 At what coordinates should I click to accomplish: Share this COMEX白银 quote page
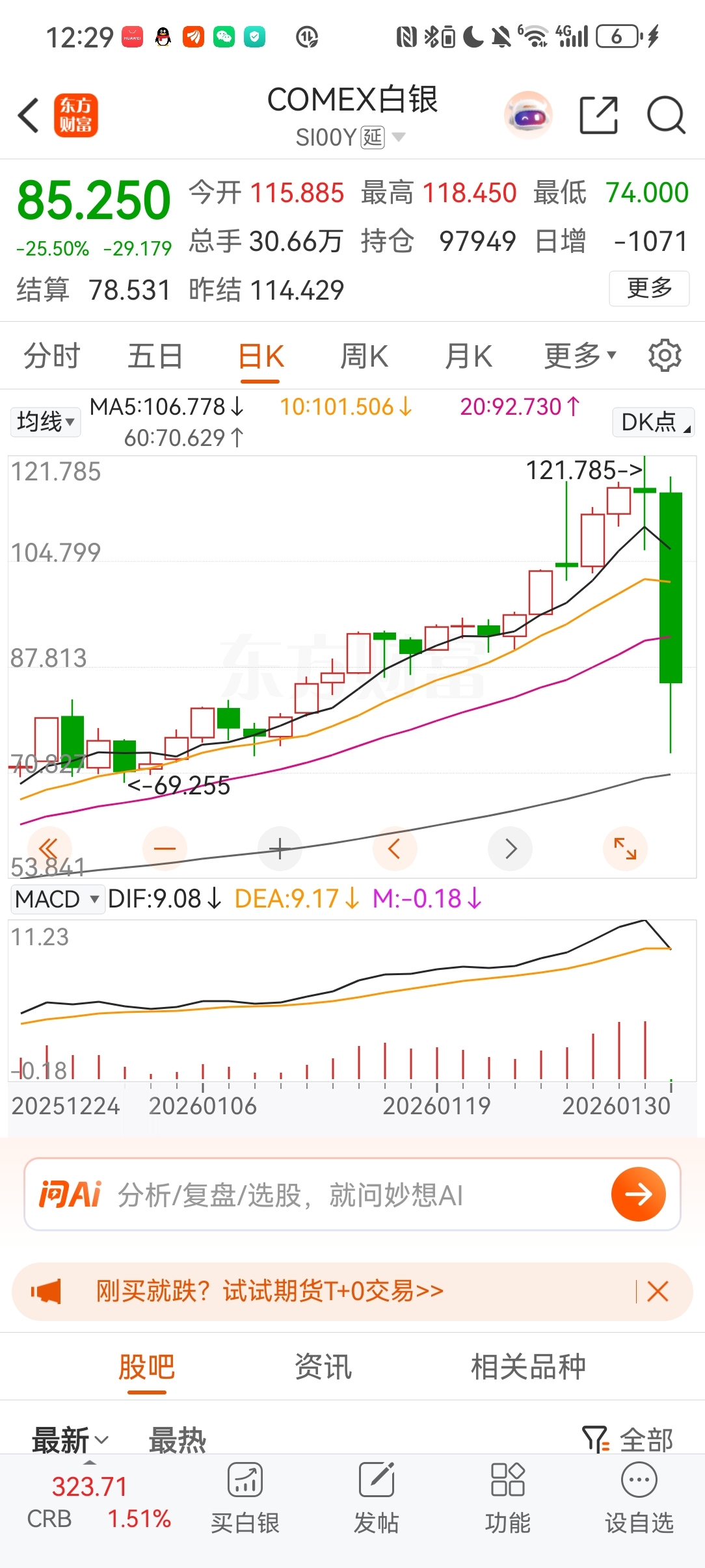598,115
